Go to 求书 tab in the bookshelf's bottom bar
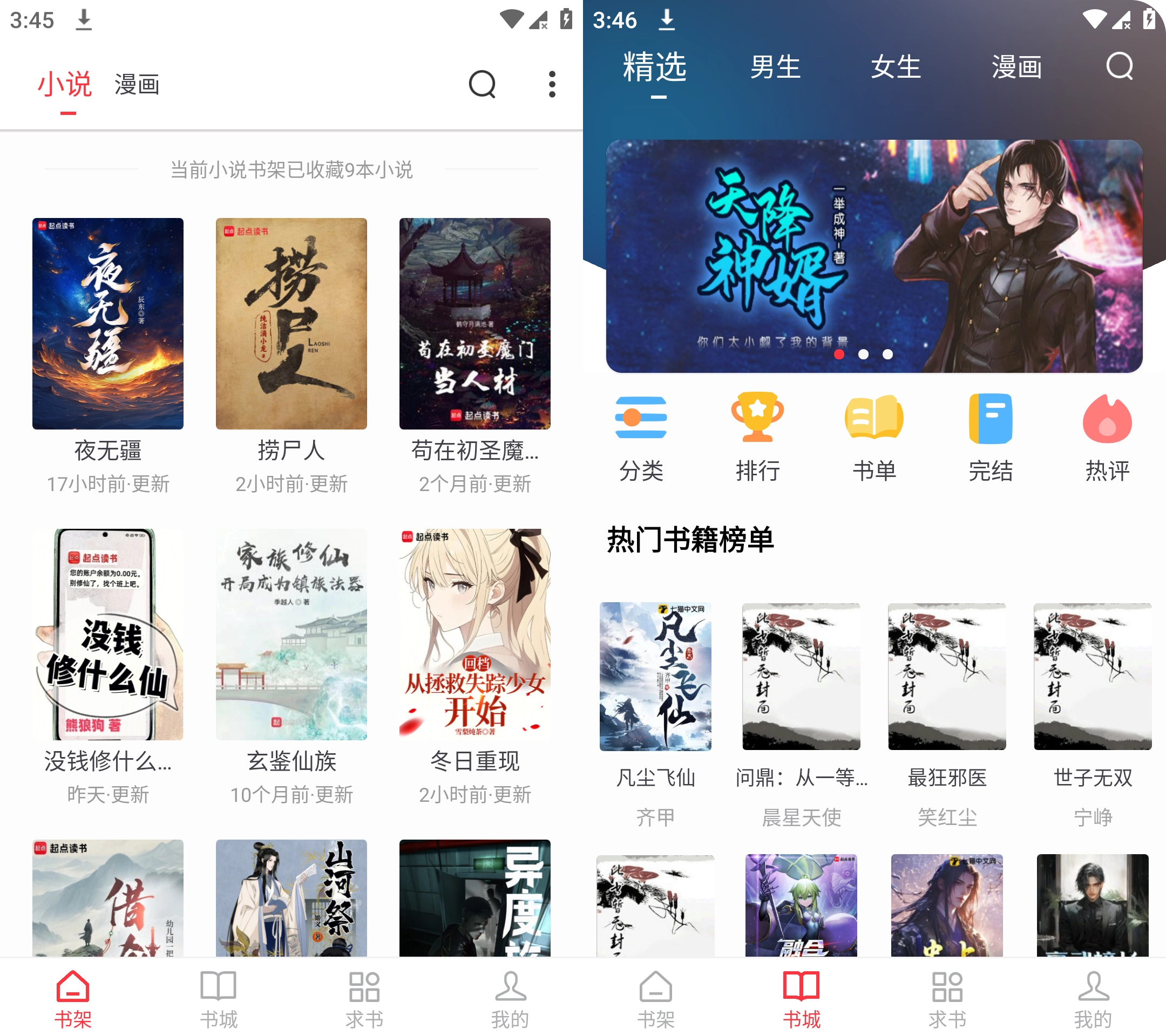This screenshot has width=1166, height=1036. [x=364, y=999]
